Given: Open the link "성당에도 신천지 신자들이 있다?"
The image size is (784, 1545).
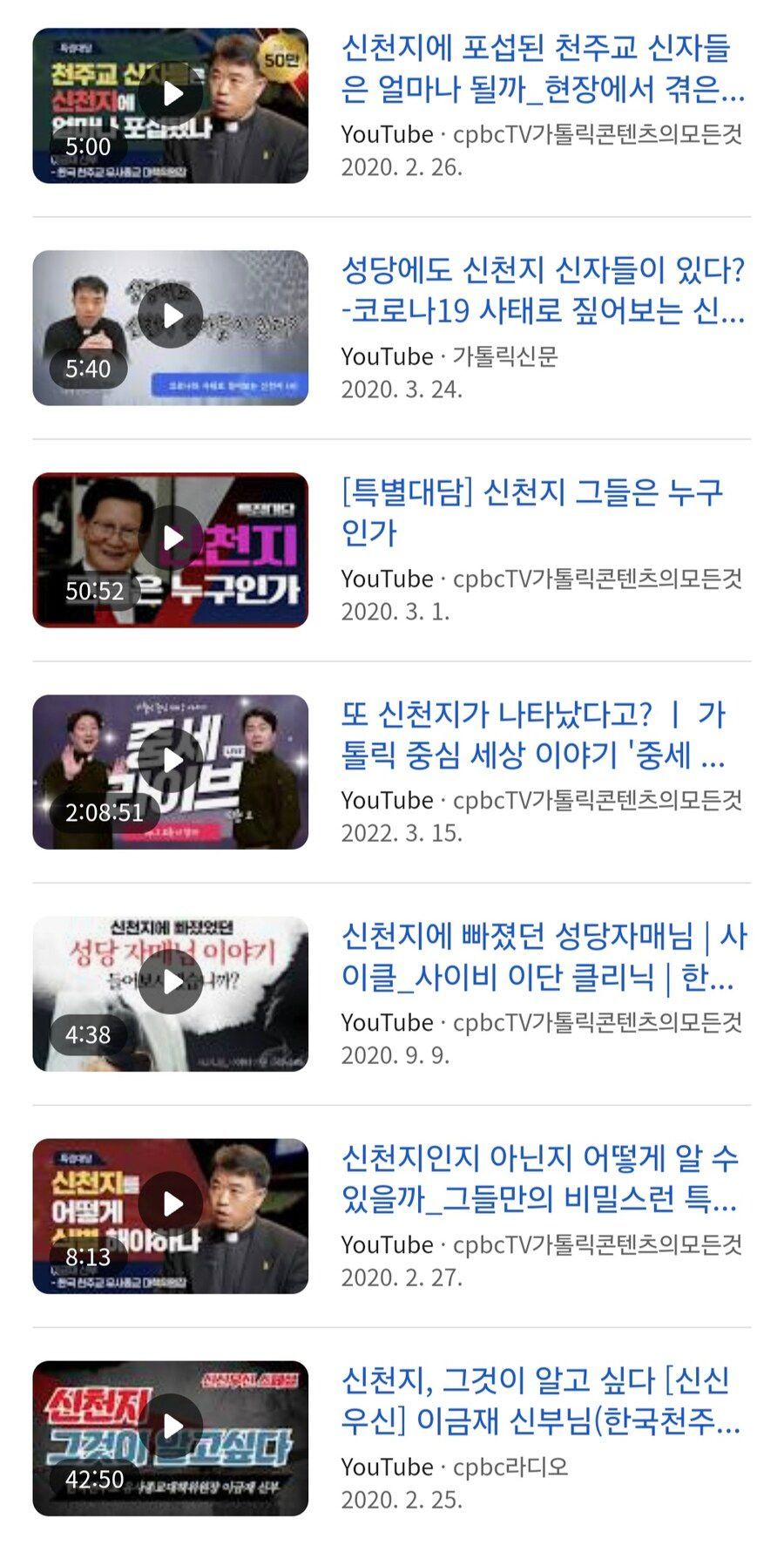Looking at the screenshot, I should point(543,290).
